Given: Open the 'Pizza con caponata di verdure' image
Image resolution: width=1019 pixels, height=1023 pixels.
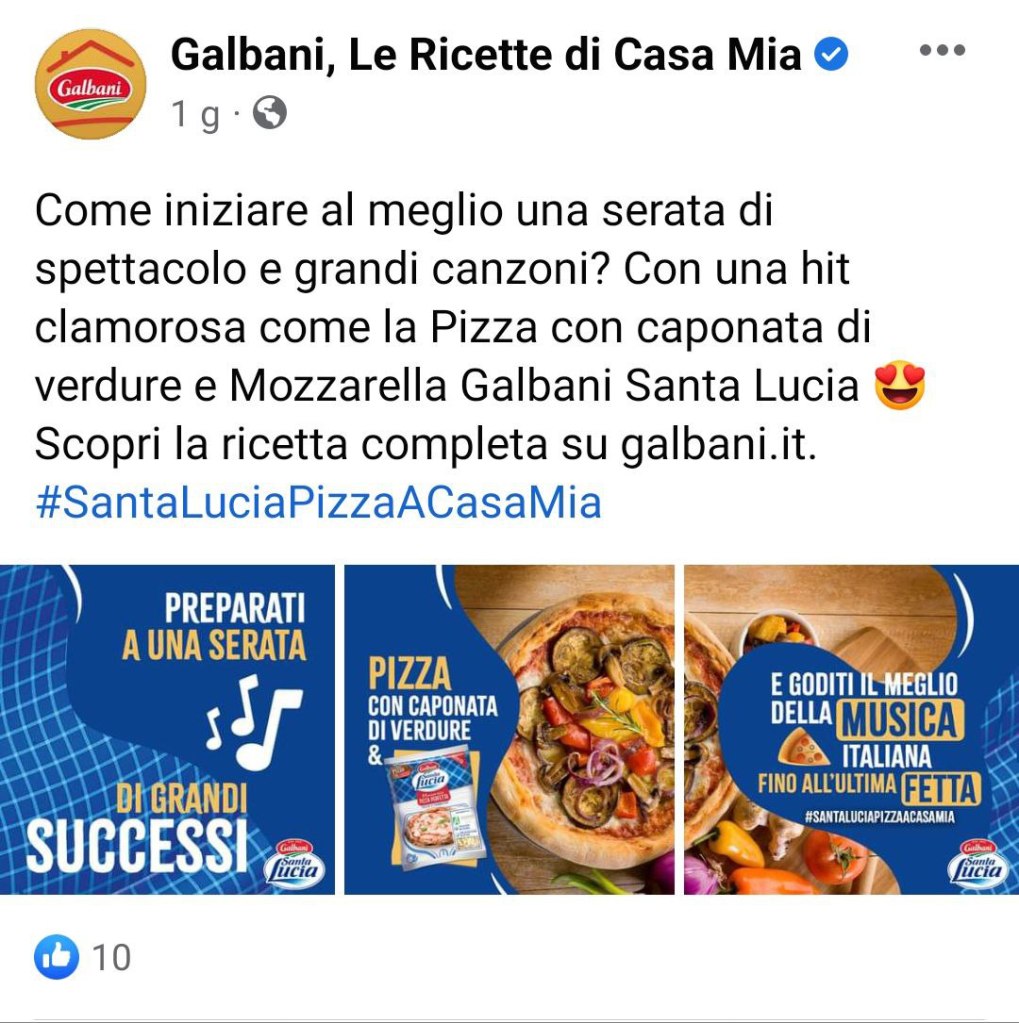Looking at the screenshot, I should click(x=509, y=729).
